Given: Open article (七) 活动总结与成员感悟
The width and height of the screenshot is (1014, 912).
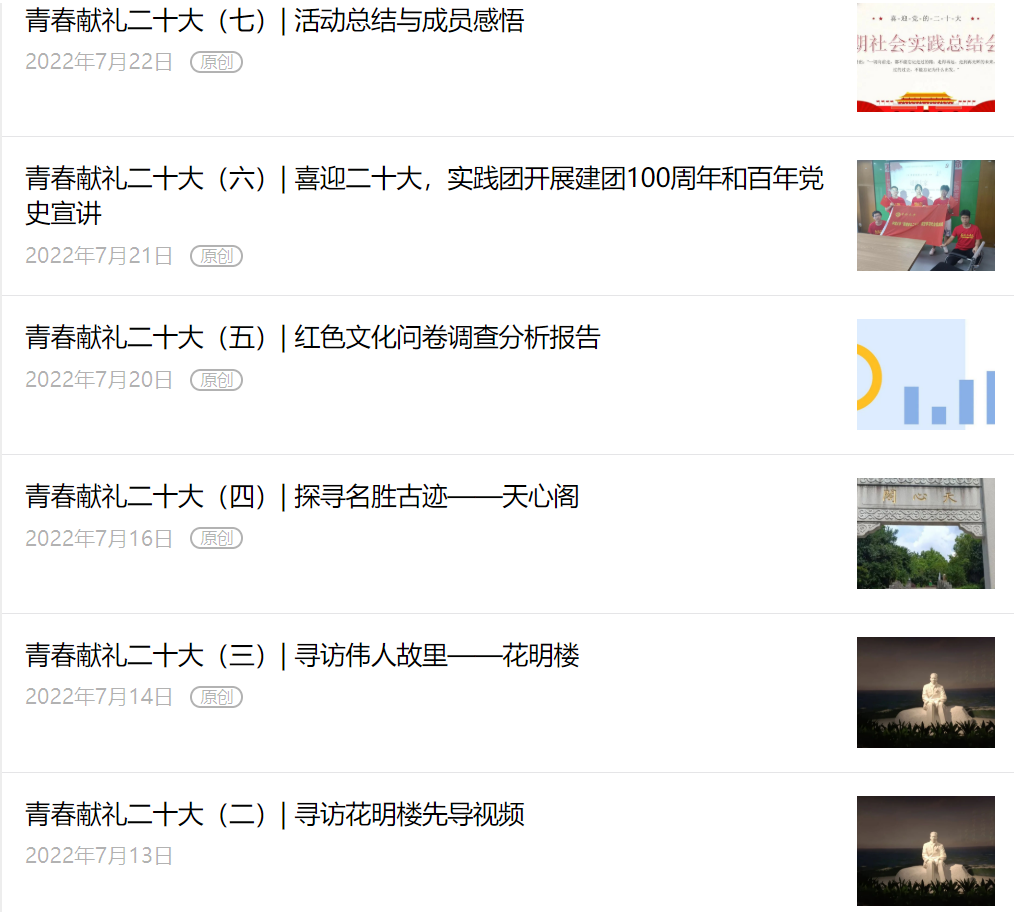Looking at the screenshot, I should [275, 21].
